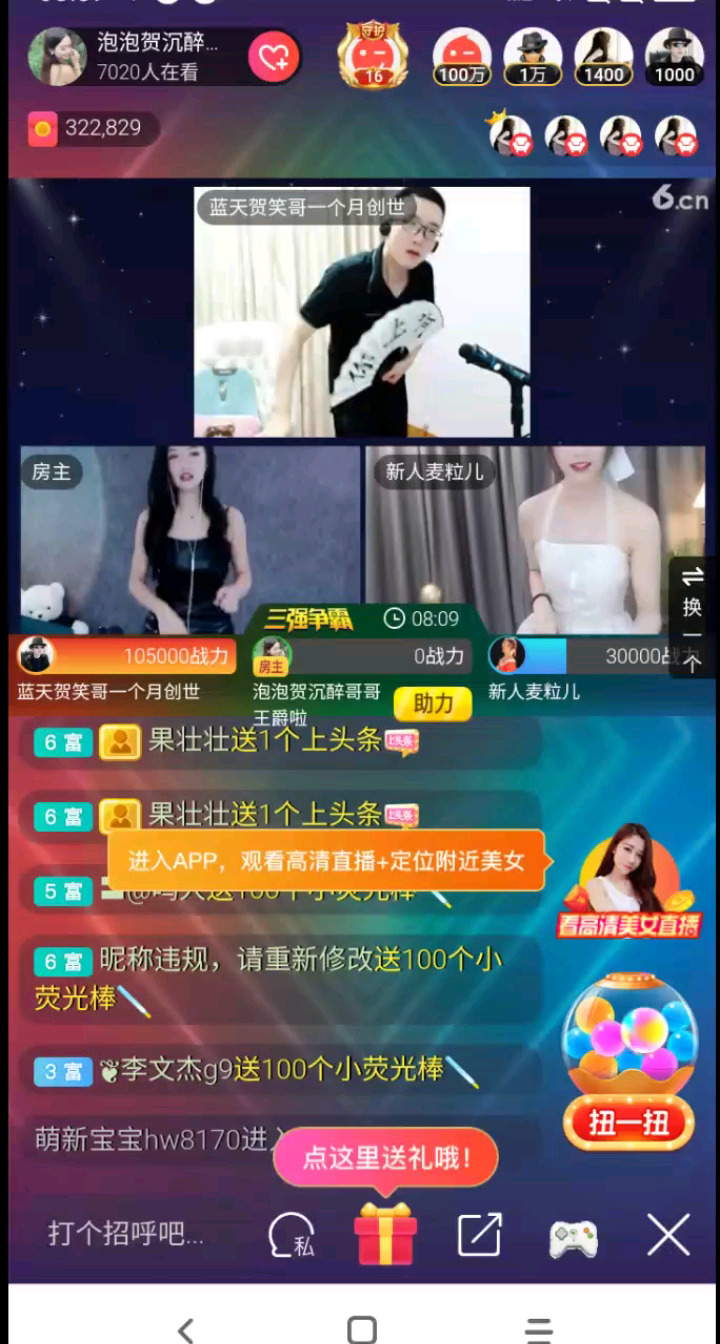Go back with the system back button

[x=186, y=1329]
